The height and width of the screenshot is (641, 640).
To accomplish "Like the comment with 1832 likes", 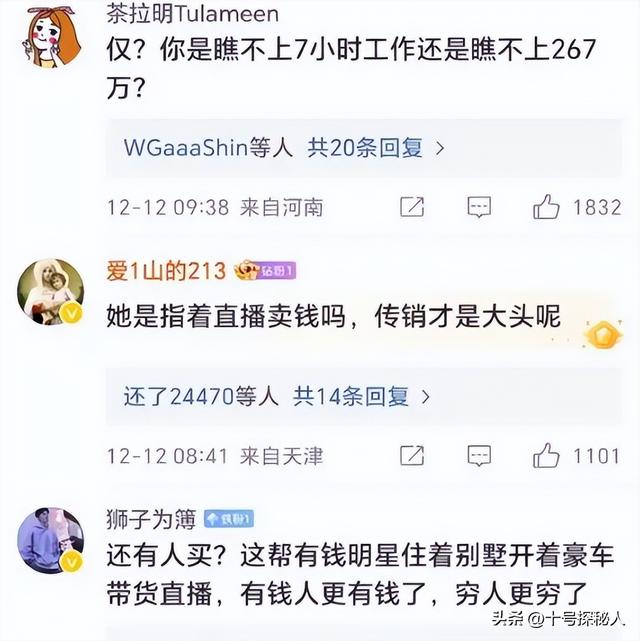I will coord(547,207).
